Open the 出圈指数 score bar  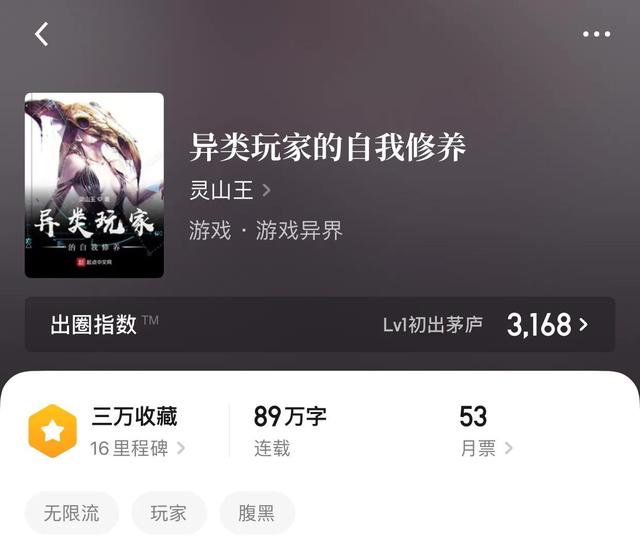coord(320,324)
